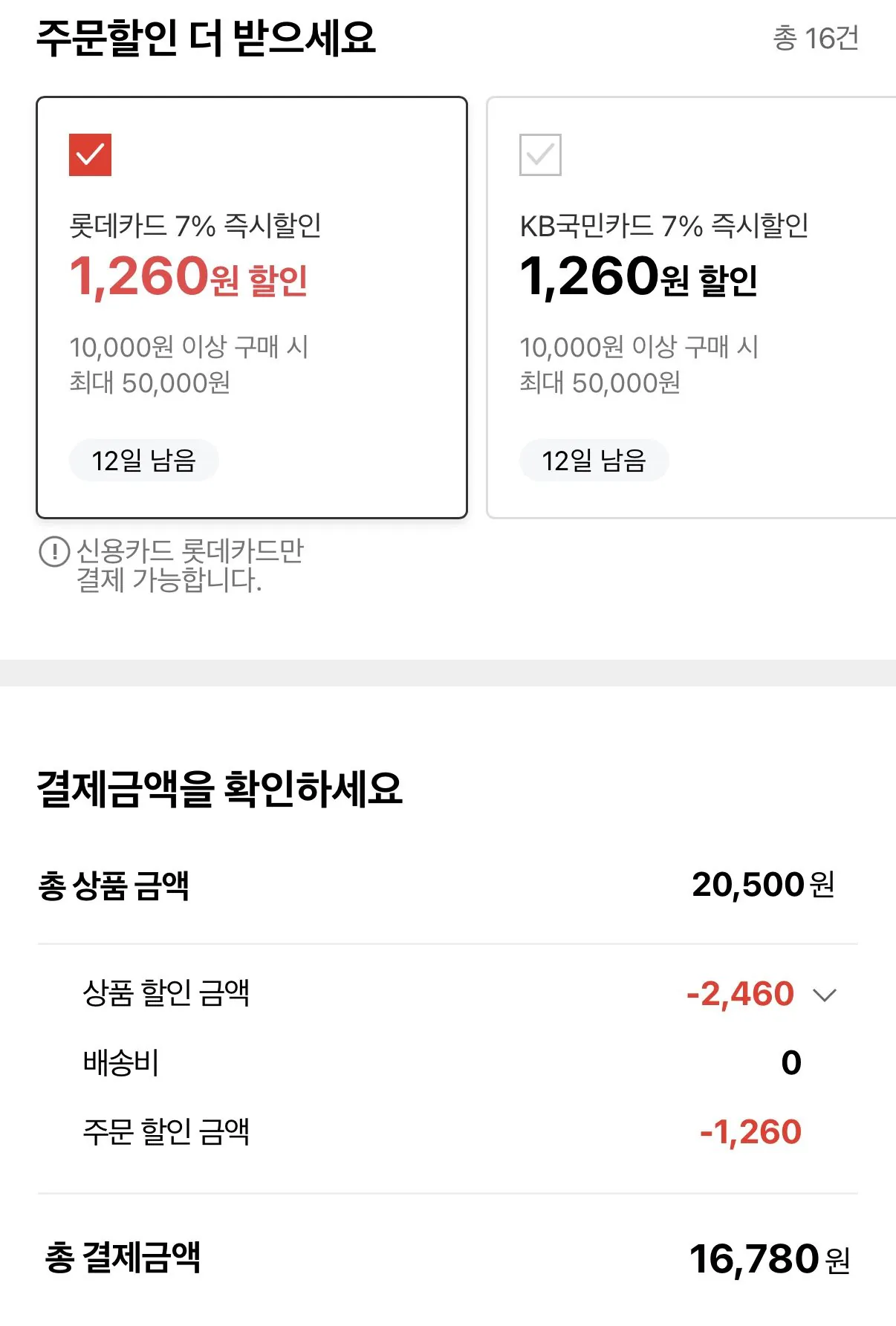Select the 12일 남음 badge on KB coupon
Viewport: 896px width, 1326px height.
594,460
